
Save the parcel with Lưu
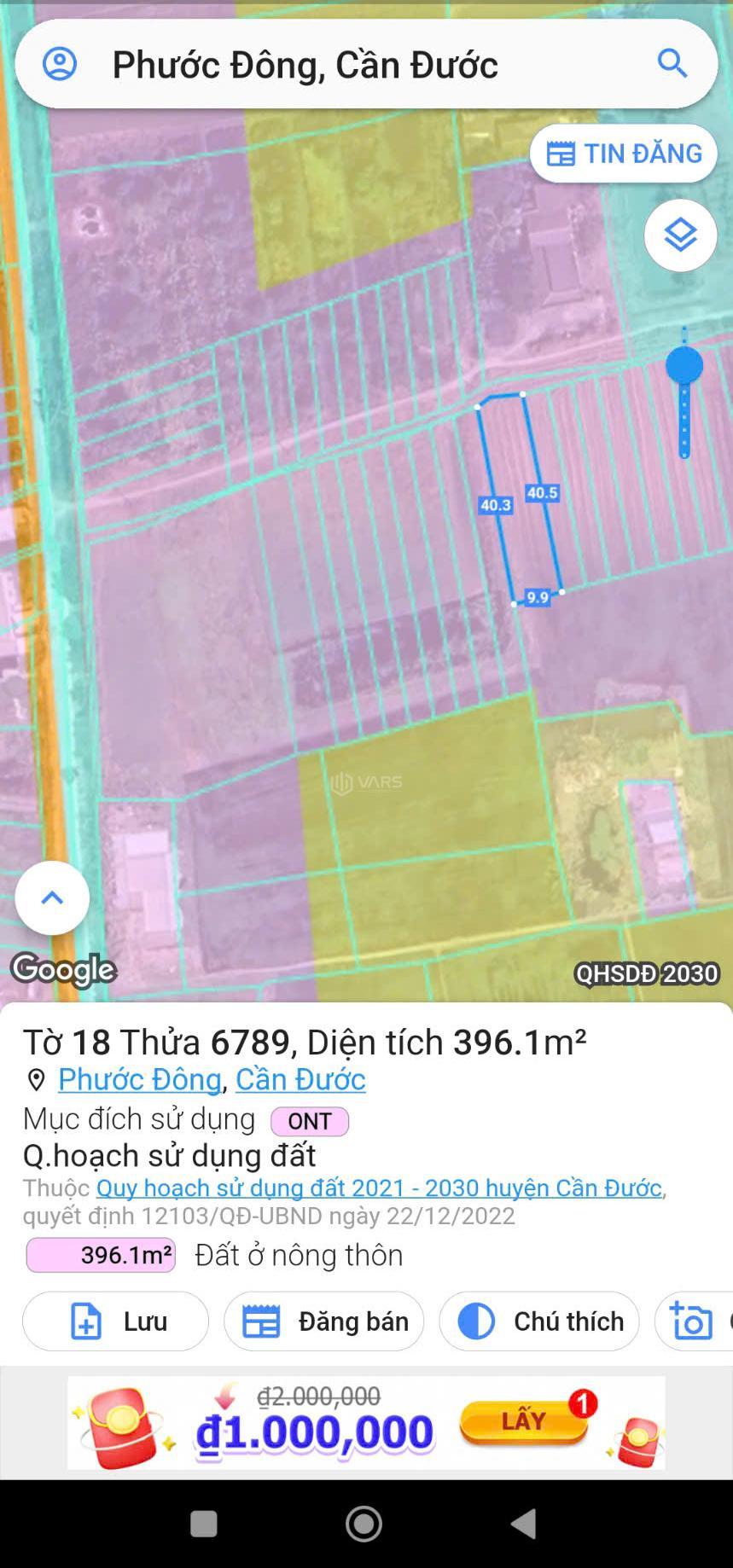[x=115, y=1321]
